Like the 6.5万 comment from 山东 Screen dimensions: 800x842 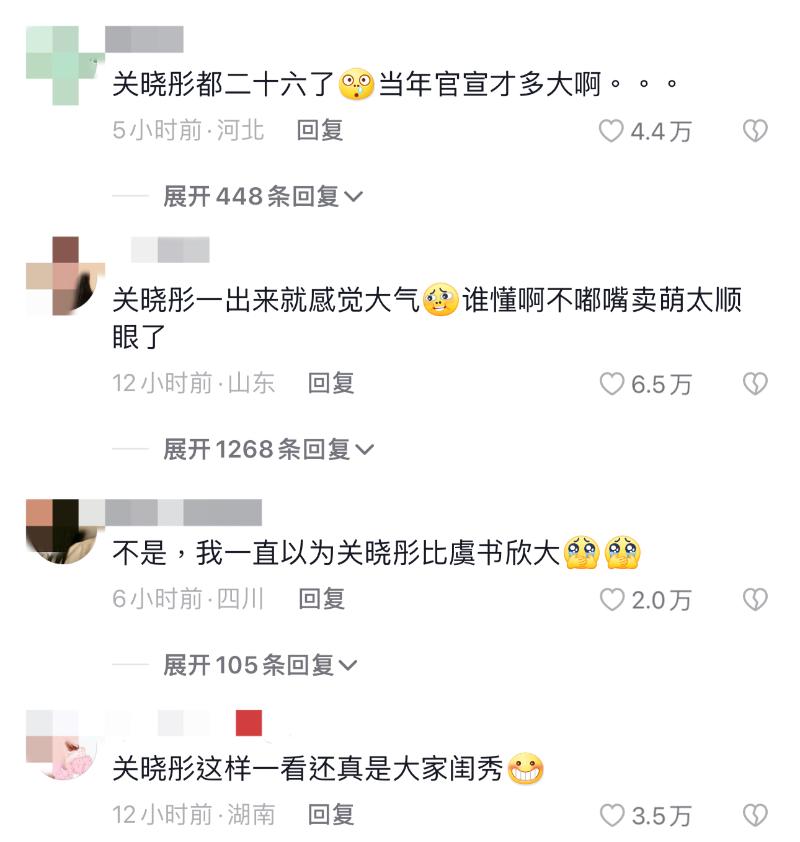pos(611,384)
